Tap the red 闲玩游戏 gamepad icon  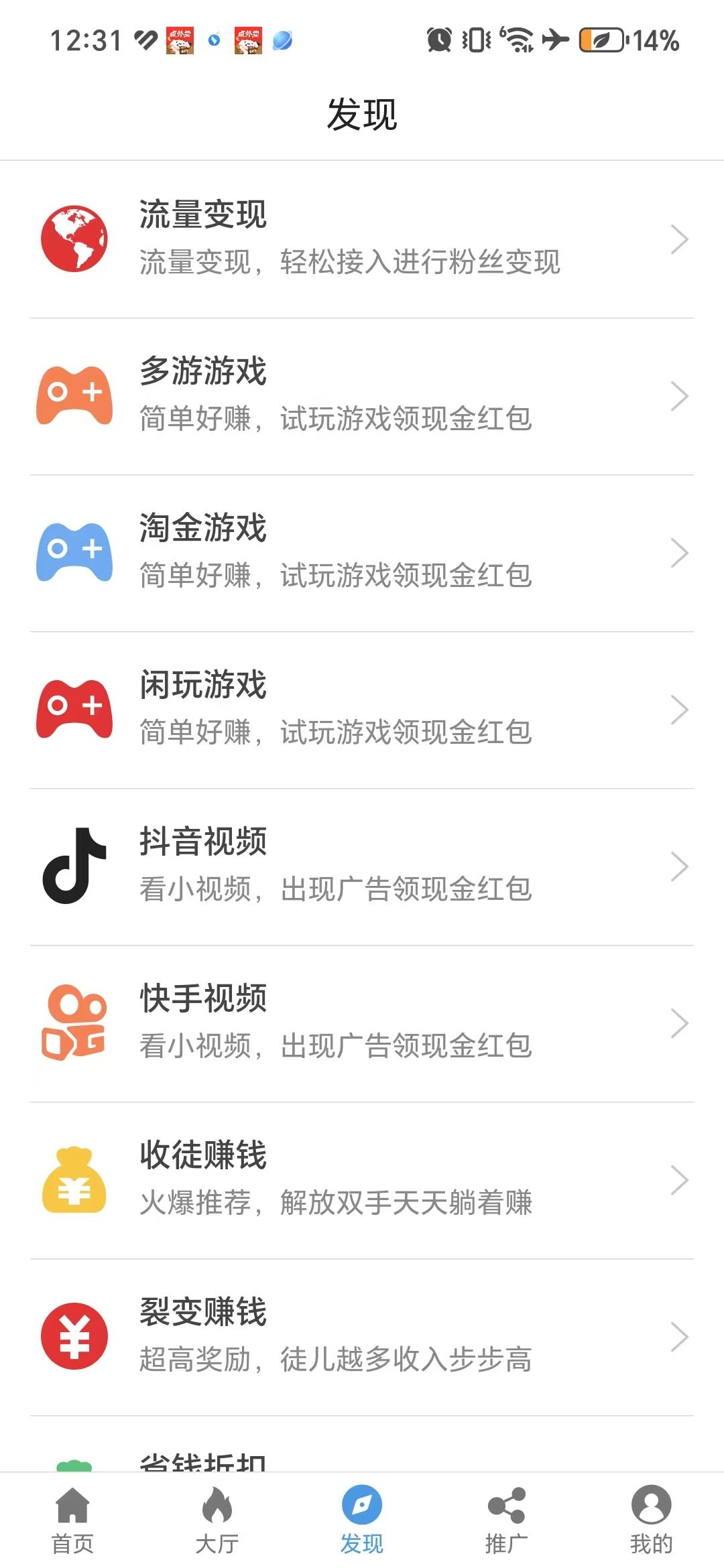tap(75, 708)
